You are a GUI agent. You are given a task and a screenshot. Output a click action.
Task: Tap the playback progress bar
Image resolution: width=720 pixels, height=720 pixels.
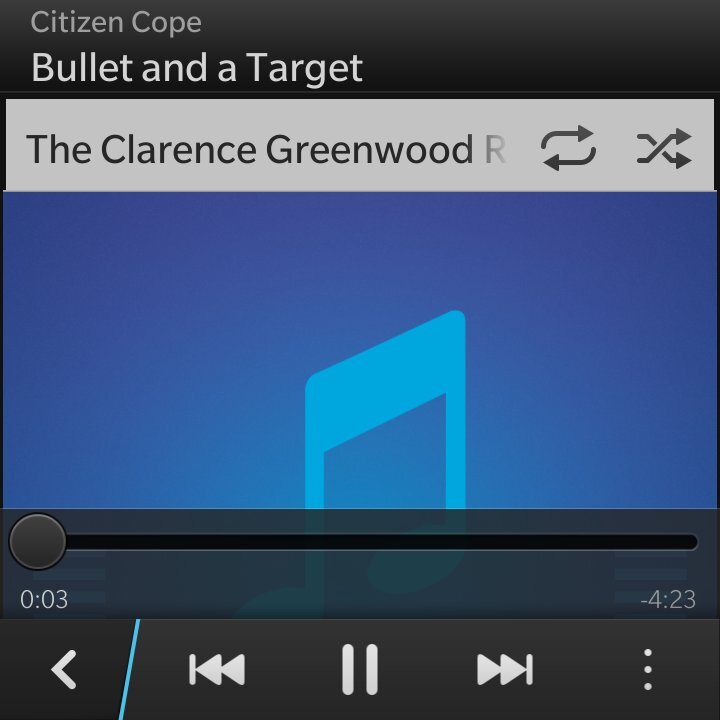[380, 542]
